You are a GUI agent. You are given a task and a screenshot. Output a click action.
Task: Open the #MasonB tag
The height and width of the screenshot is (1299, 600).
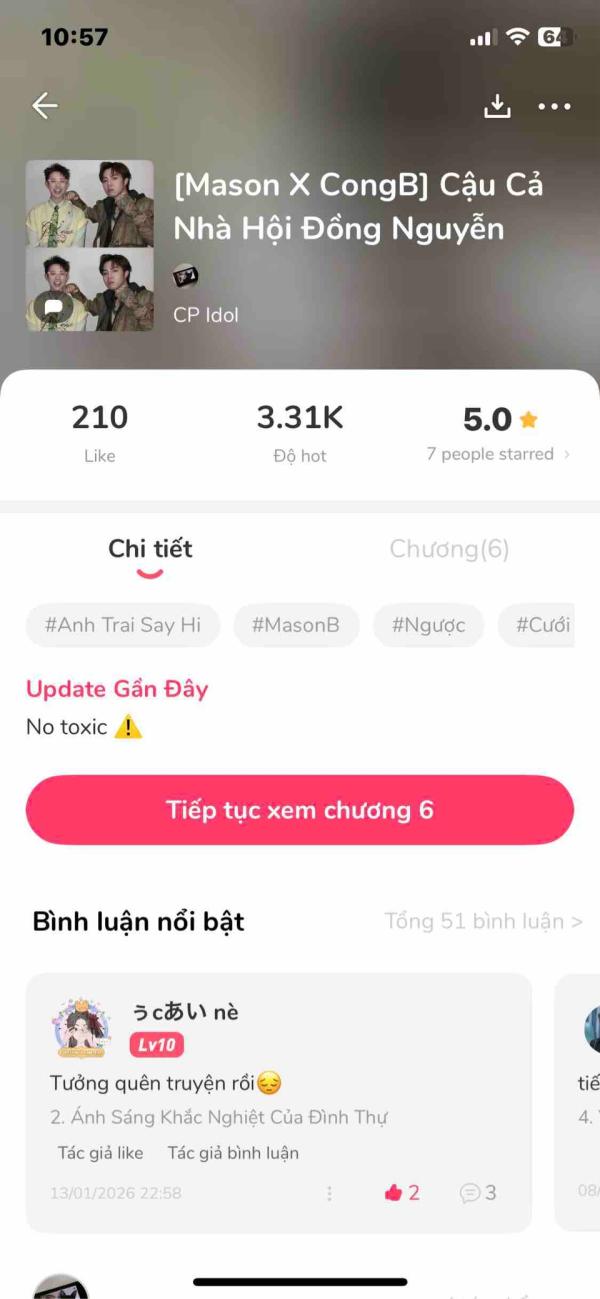(x=296, y=626)
